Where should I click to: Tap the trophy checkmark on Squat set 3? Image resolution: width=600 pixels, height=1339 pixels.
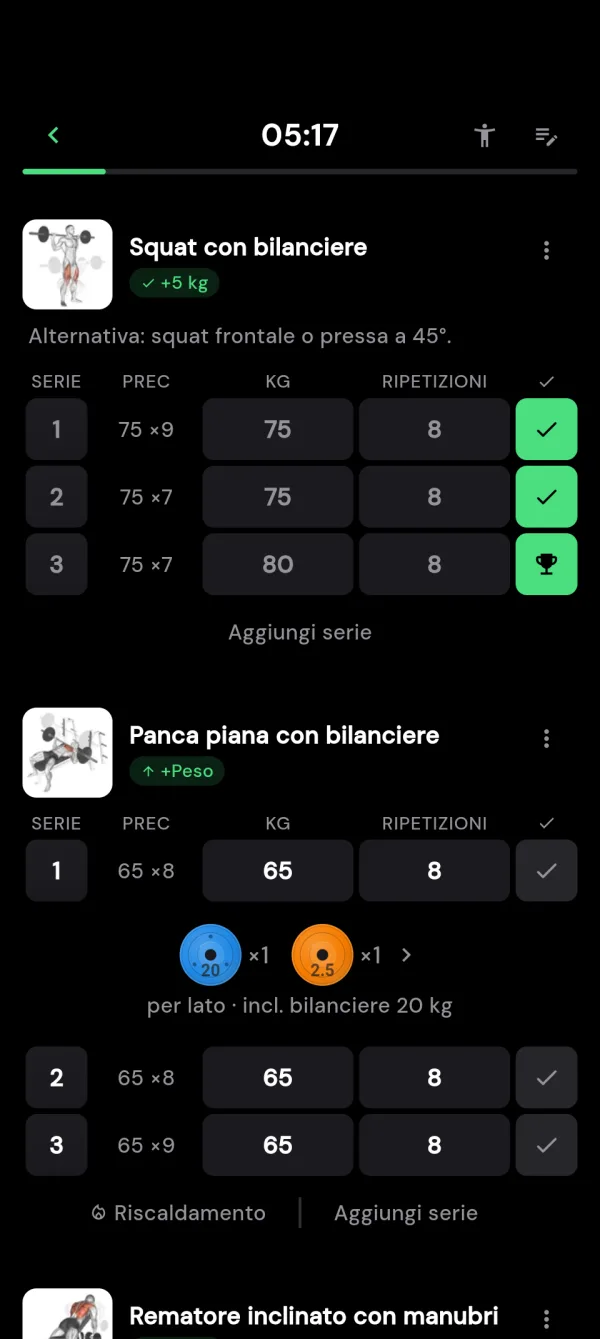tap(546, 564)
